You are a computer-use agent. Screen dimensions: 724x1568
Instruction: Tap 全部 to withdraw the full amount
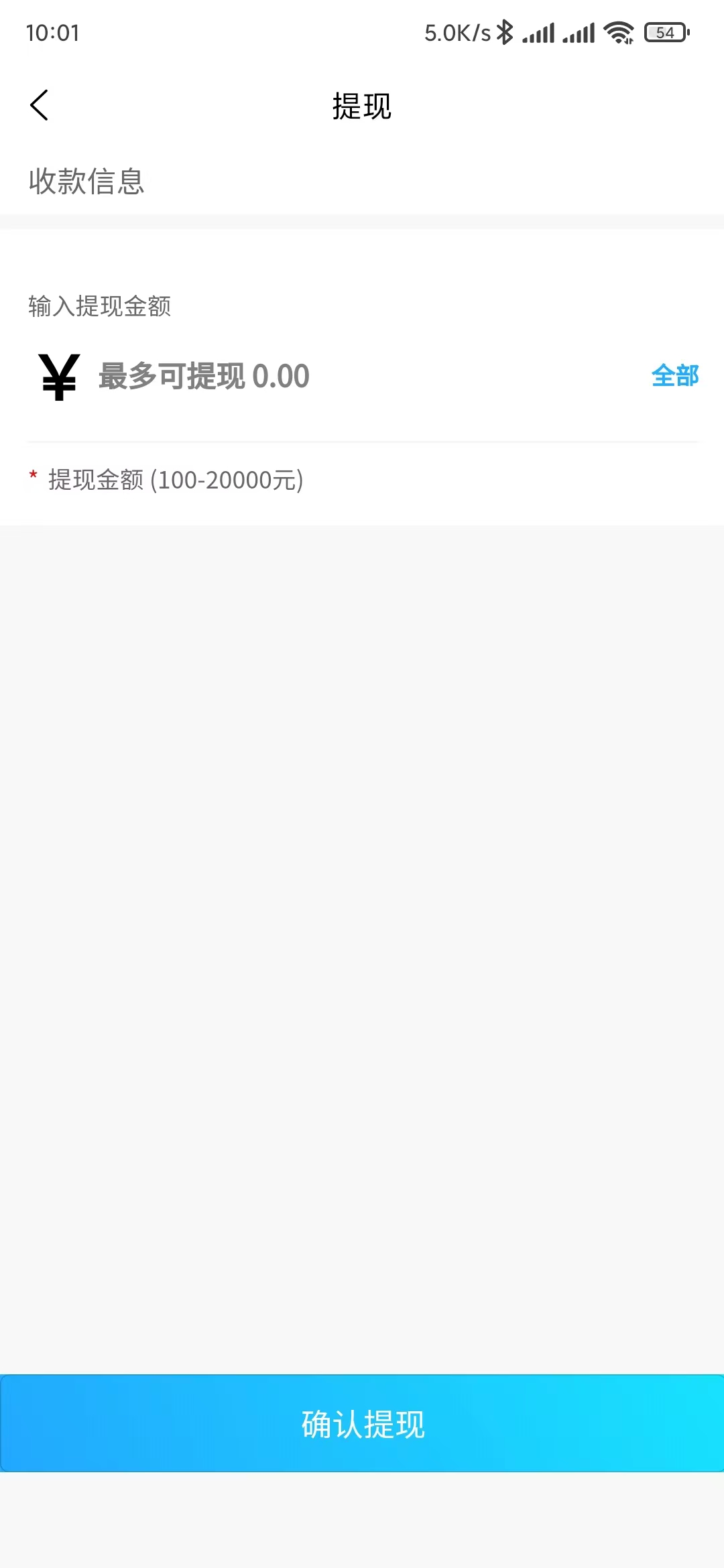coord(674,376)
